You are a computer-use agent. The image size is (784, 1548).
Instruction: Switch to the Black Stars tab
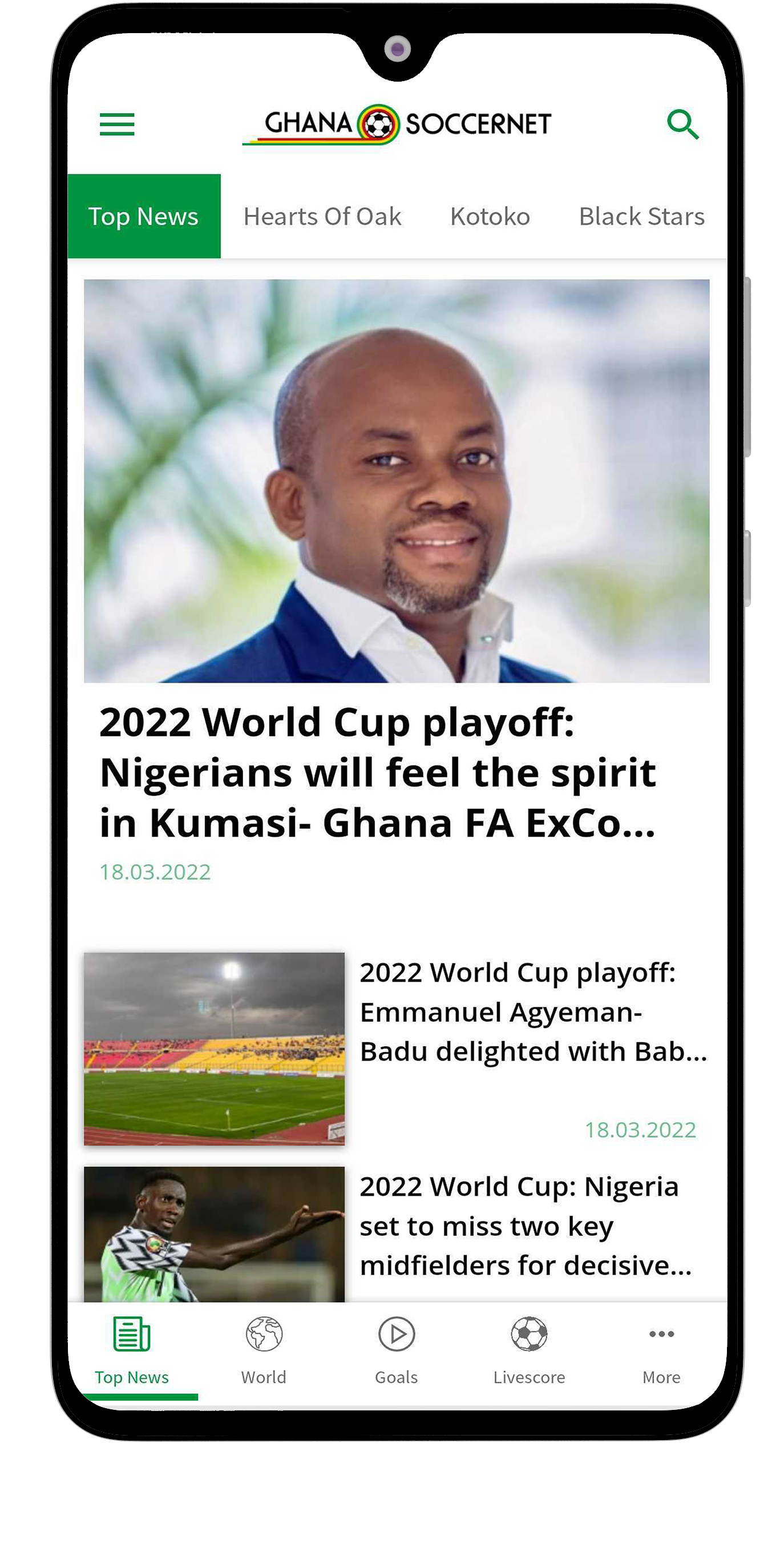[641, 216]
